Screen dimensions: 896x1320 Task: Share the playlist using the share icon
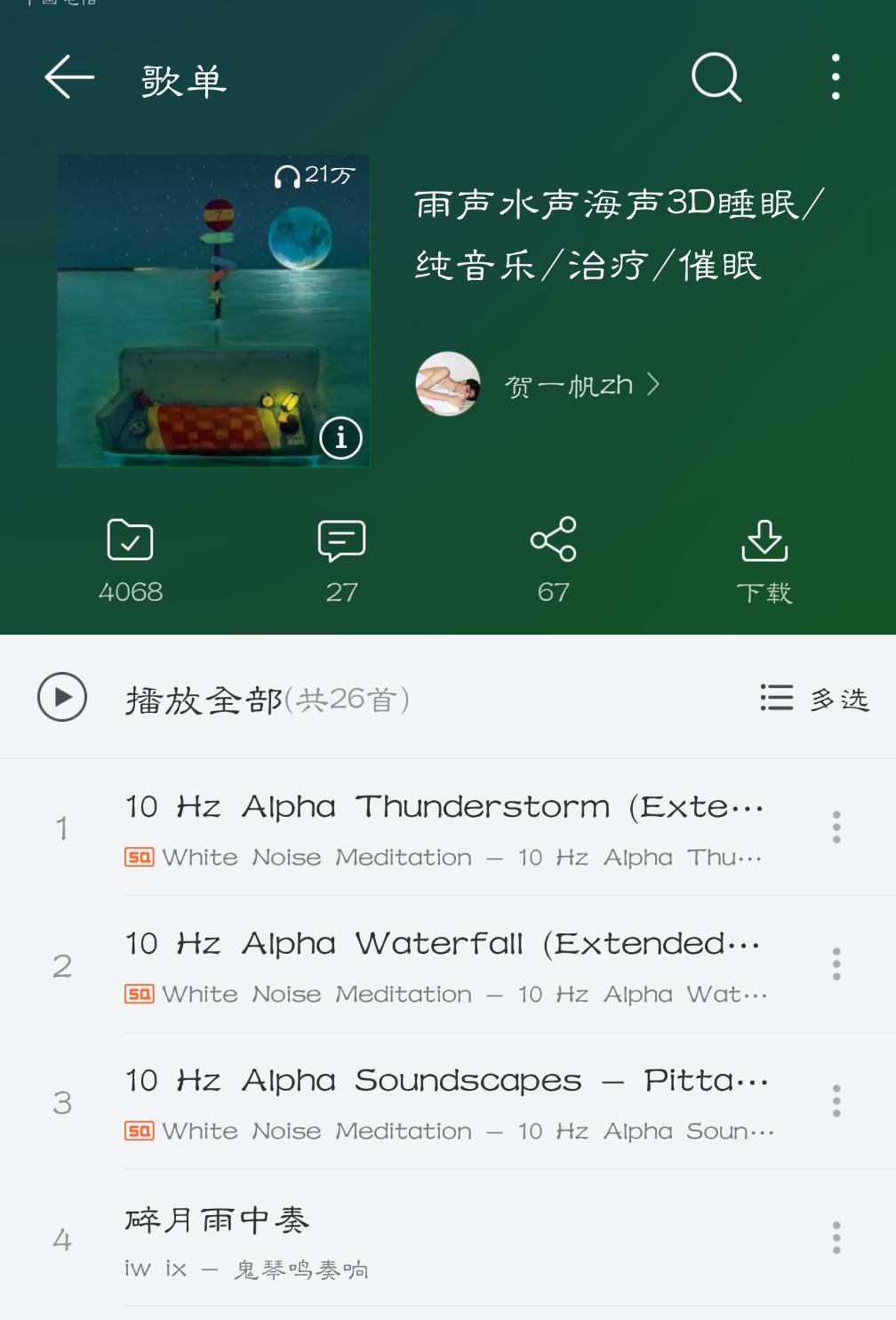(x=553, y=539)
